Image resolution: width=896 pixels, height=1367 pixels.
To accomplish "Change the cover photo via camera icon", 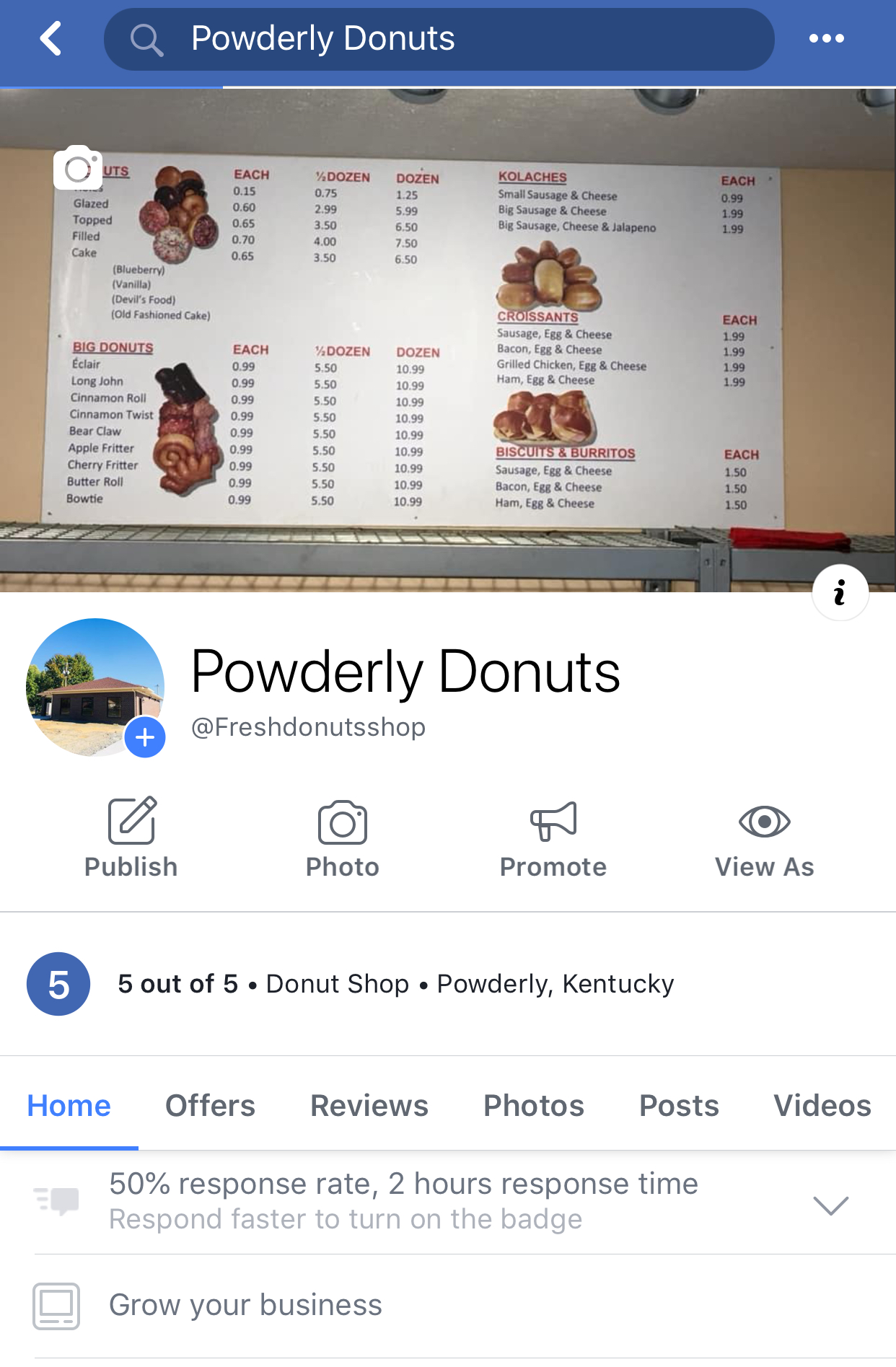I will click(78, 167).
